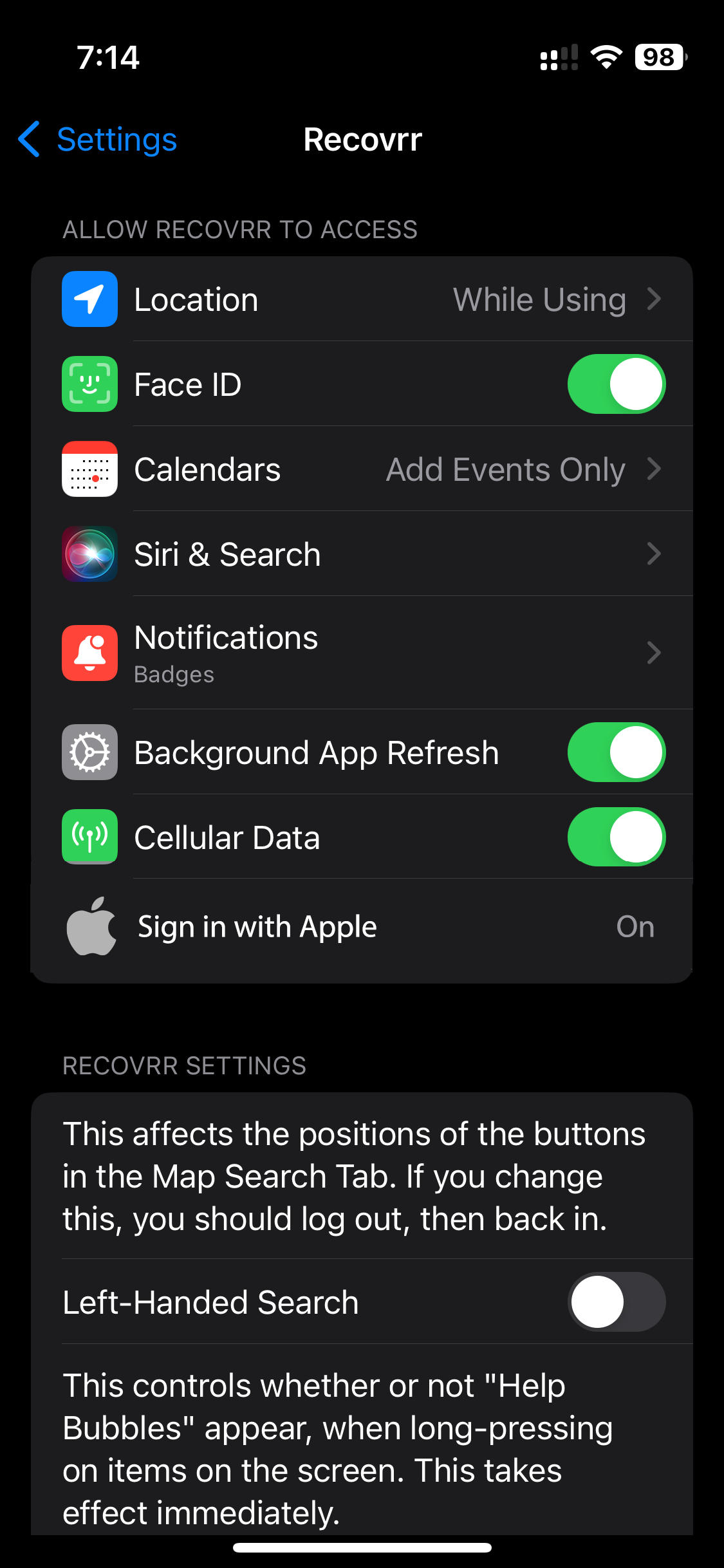The image size is (724, 1568).
Task: Open Location access options
Action: coord(362,300)
